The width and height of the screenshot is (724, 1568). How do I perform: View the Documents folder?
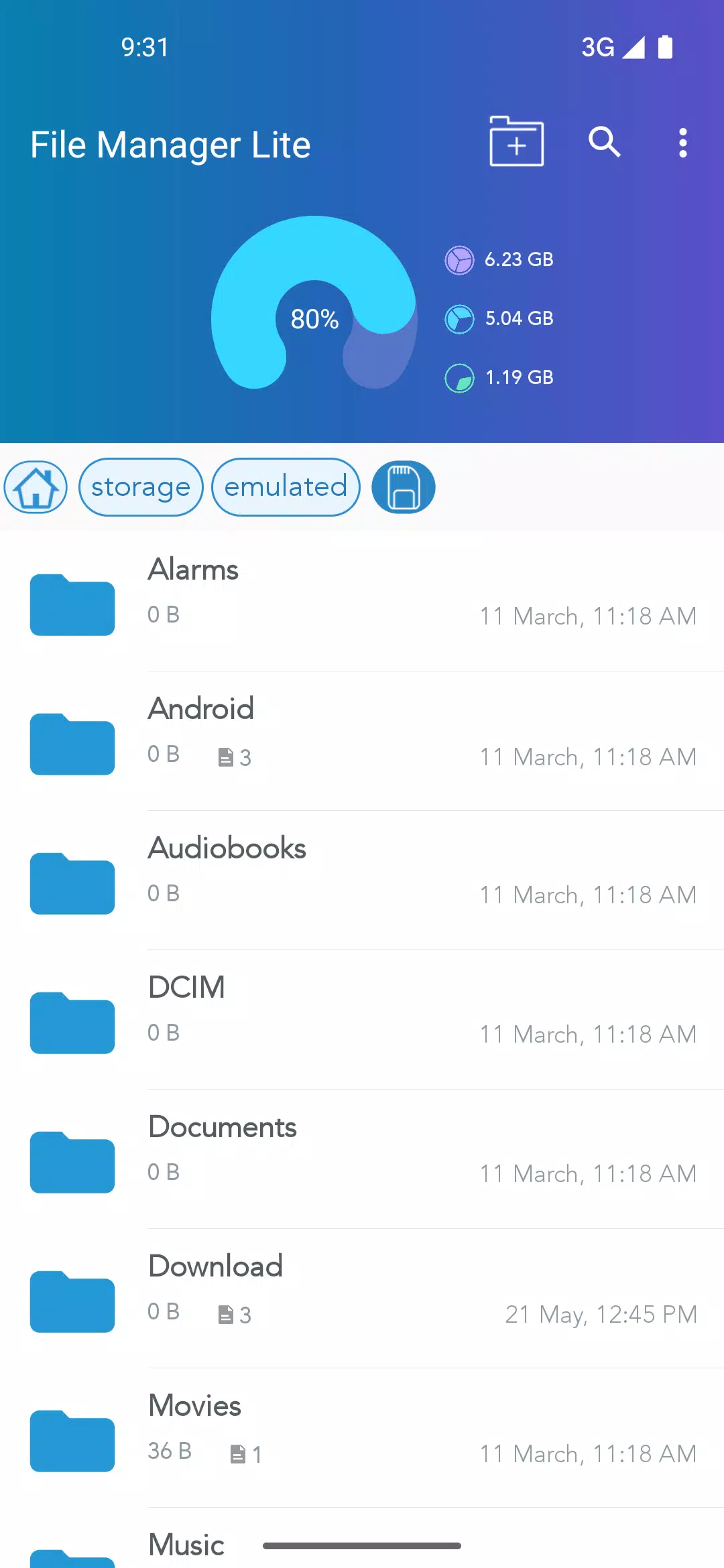(362, 1159)
